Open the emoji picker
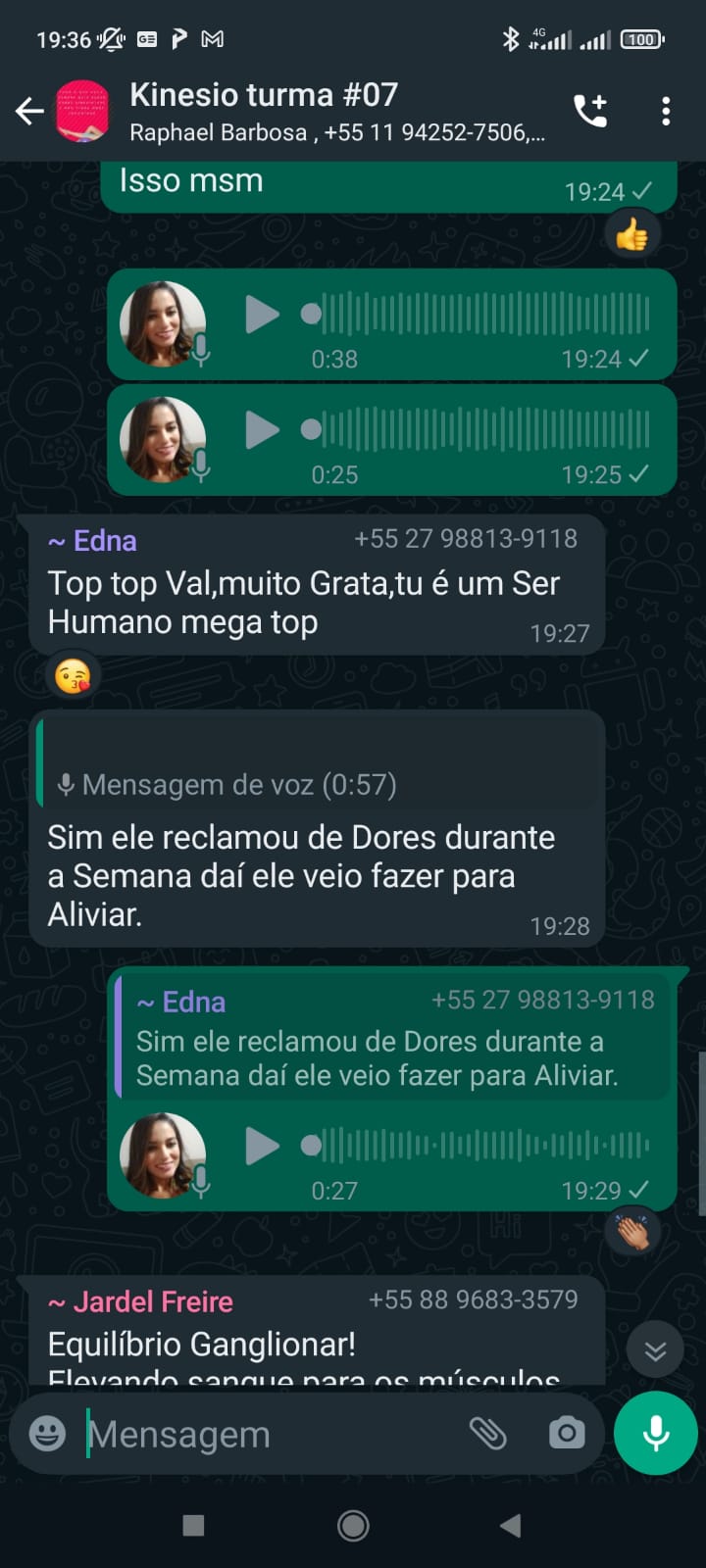This screenshot has height=1568, width=706. [47, 1434]
